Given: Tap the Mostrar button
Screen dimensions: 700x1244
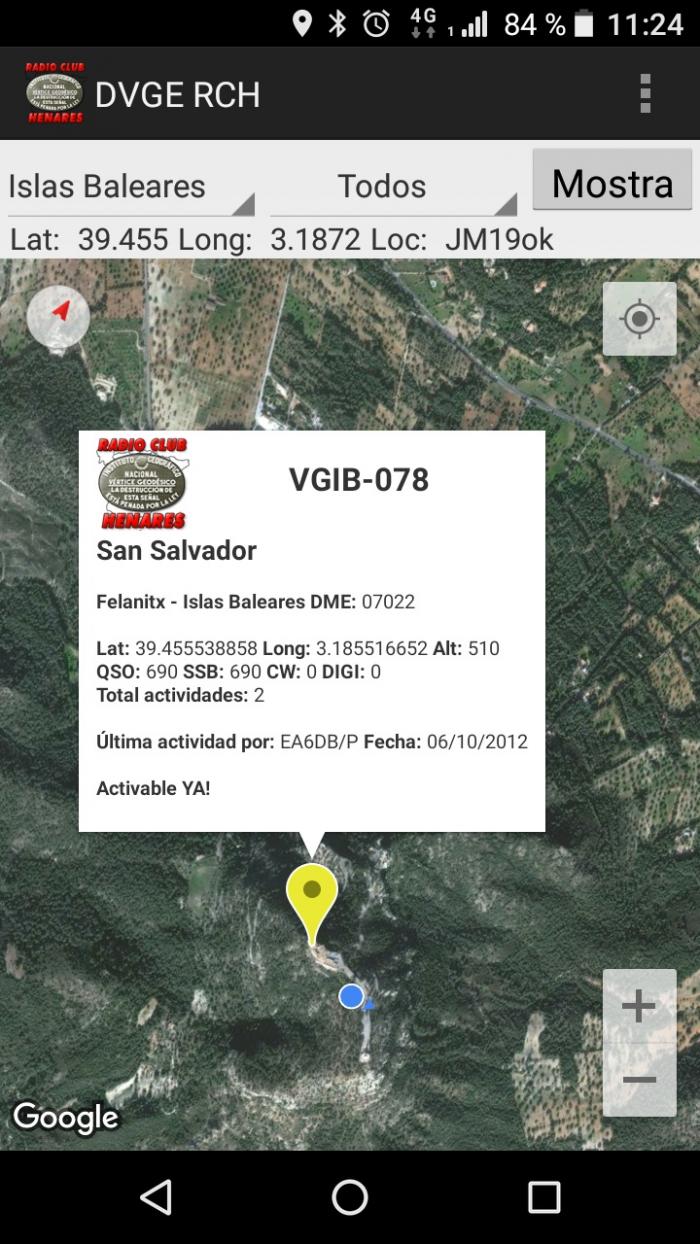Looking at the screenshot, I should point(612,181).
